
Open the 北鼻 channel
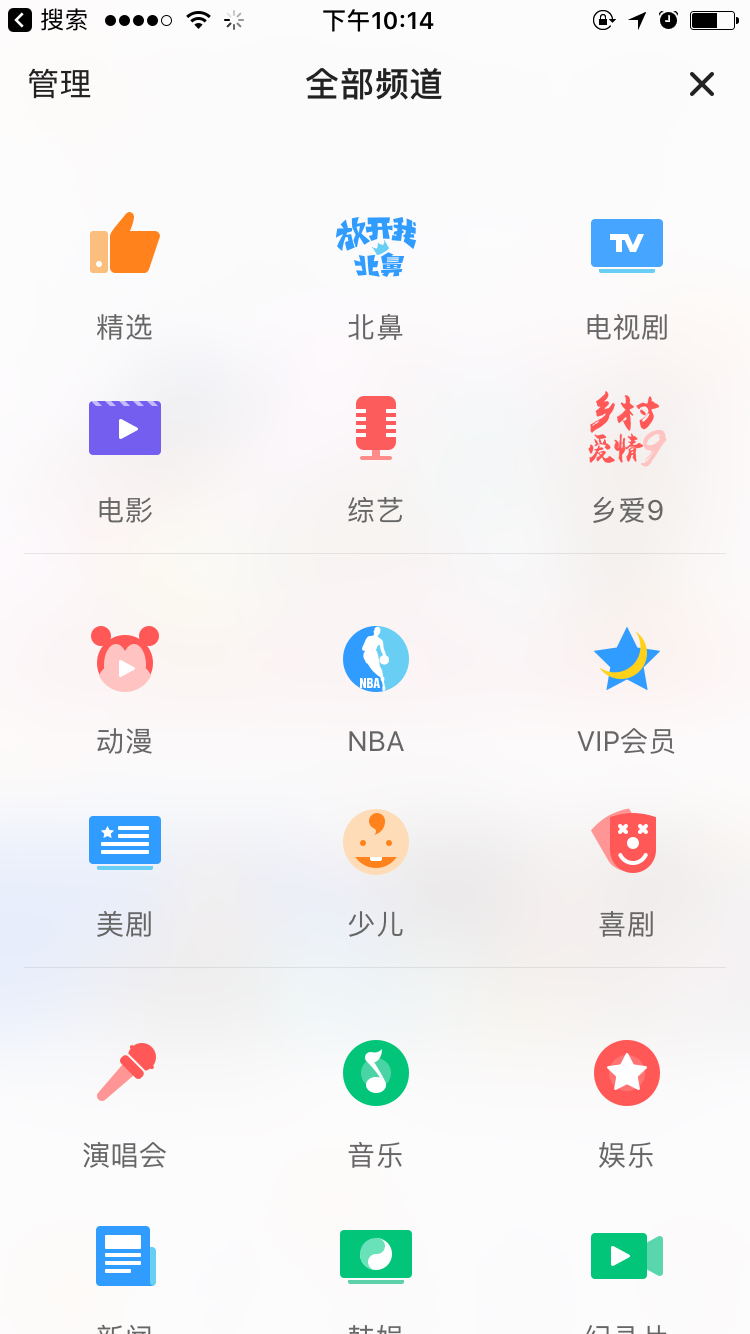point(376,275)
